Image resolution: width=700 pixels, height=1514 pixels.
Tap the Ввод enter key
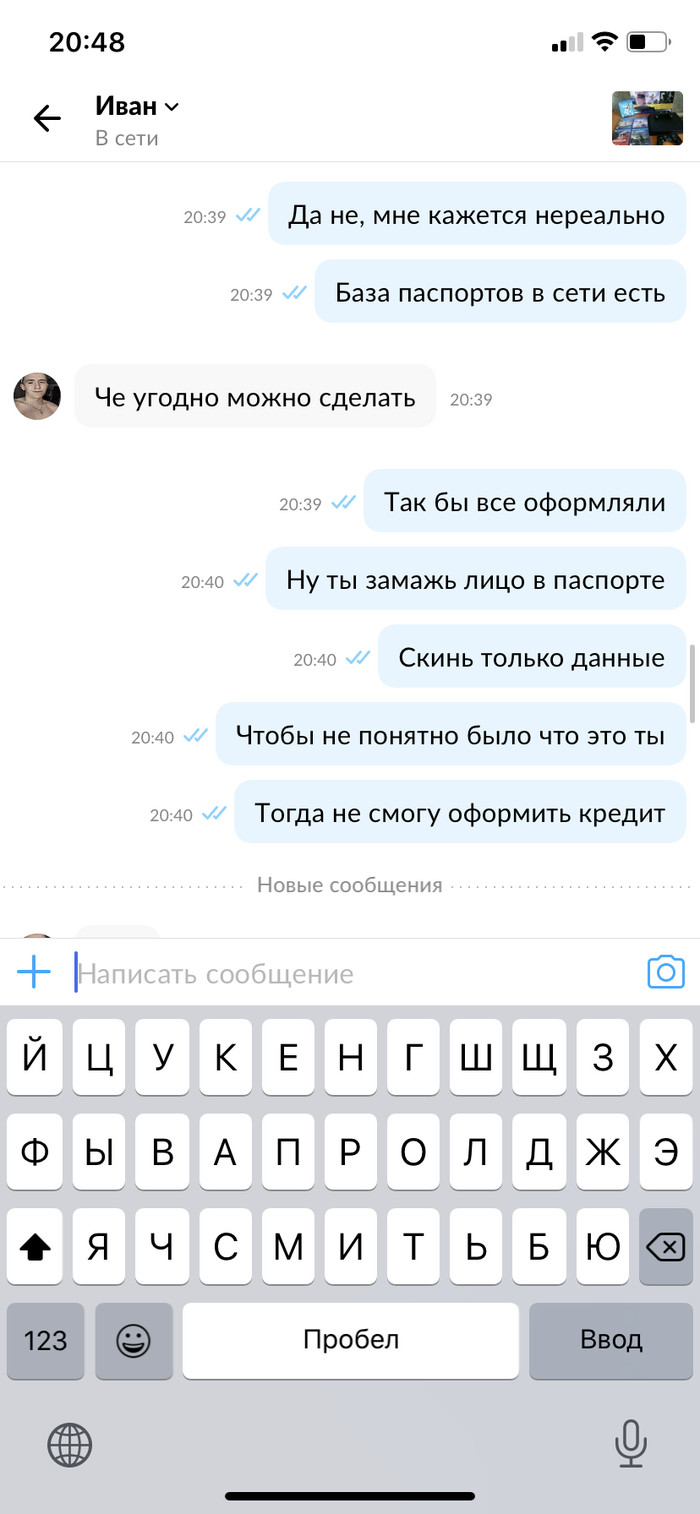click(610, 1340)
